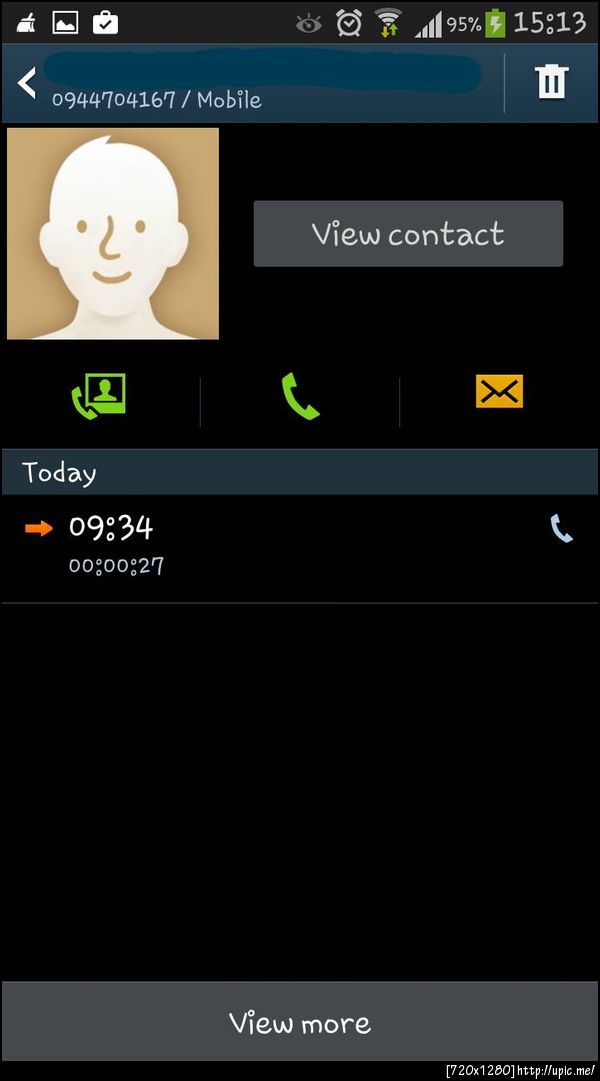
Task: Go back using the top-left arrow
Action: point(27,82)
